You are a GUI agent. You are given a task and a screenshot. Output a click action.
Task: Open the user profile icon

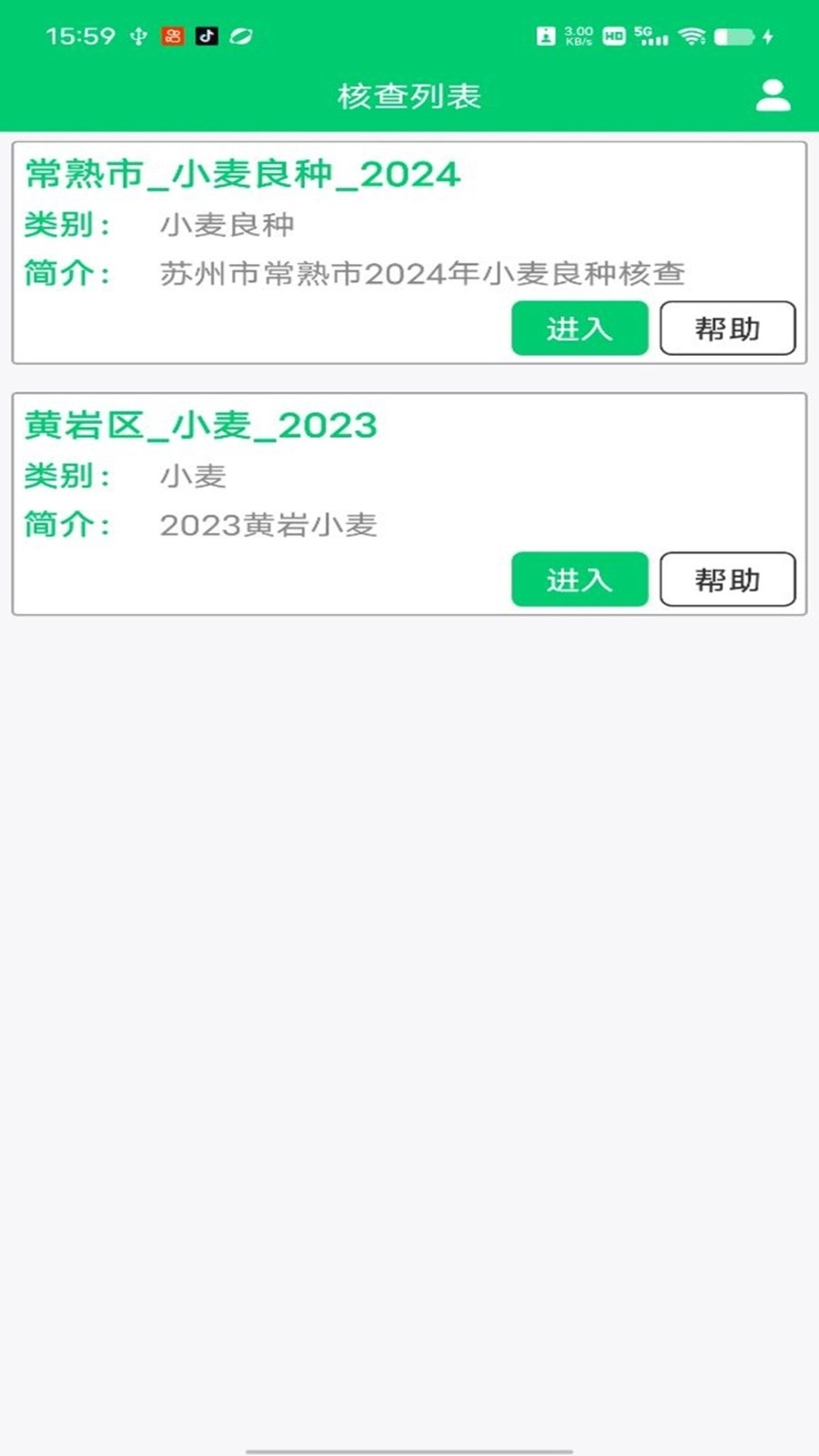[x=773, y=96]
